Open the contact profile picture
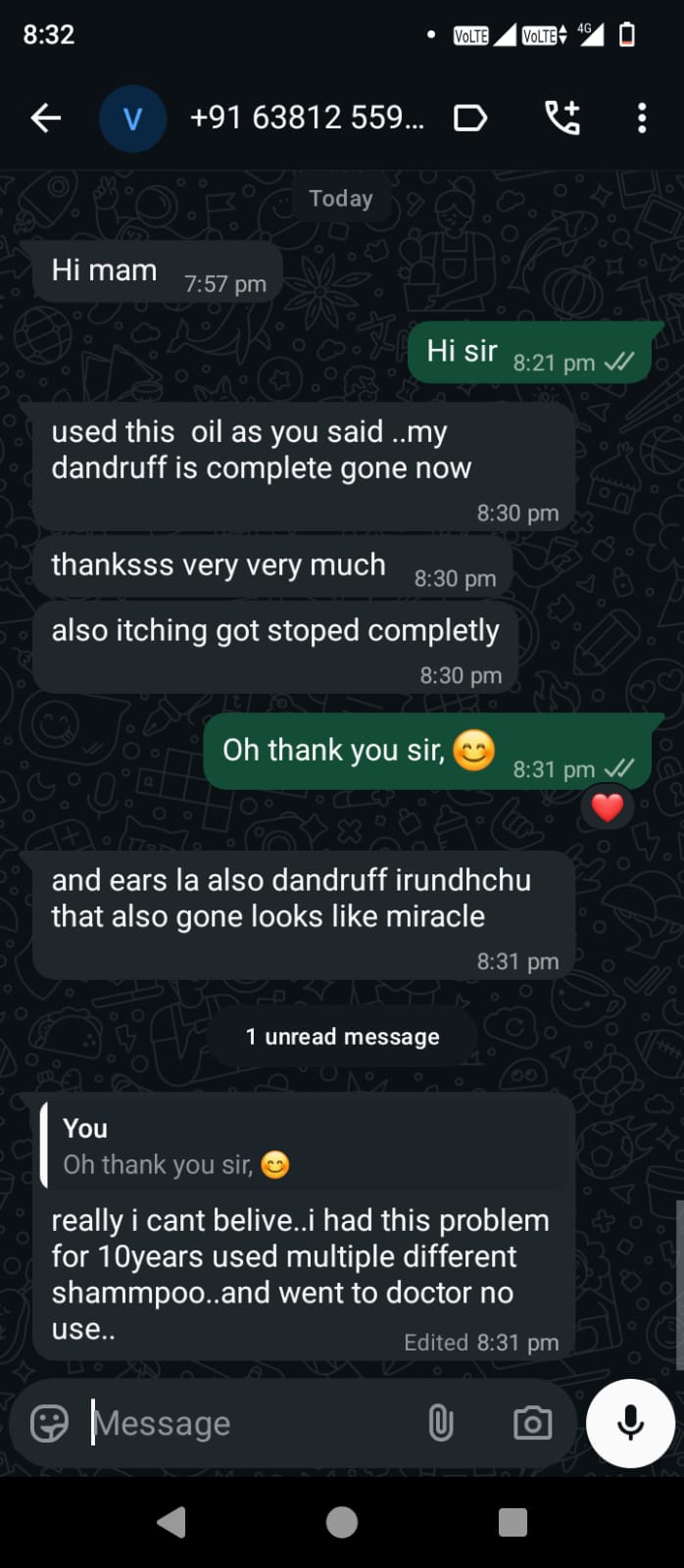This screenshot has width=684, height=1568. [132, 119]
